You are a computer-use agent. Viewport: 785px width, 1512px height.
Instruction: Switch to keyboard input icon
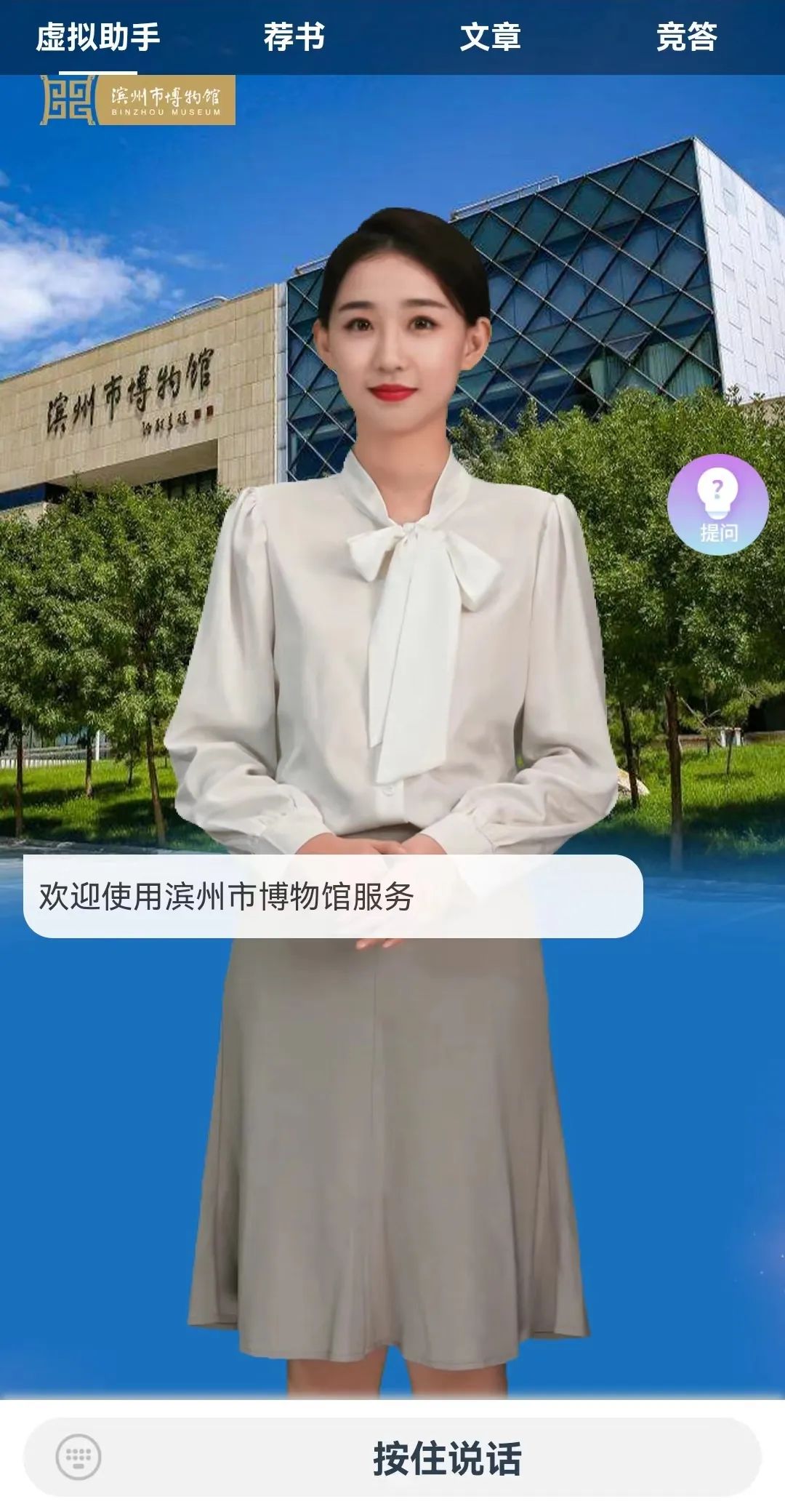pos(78,1457)
